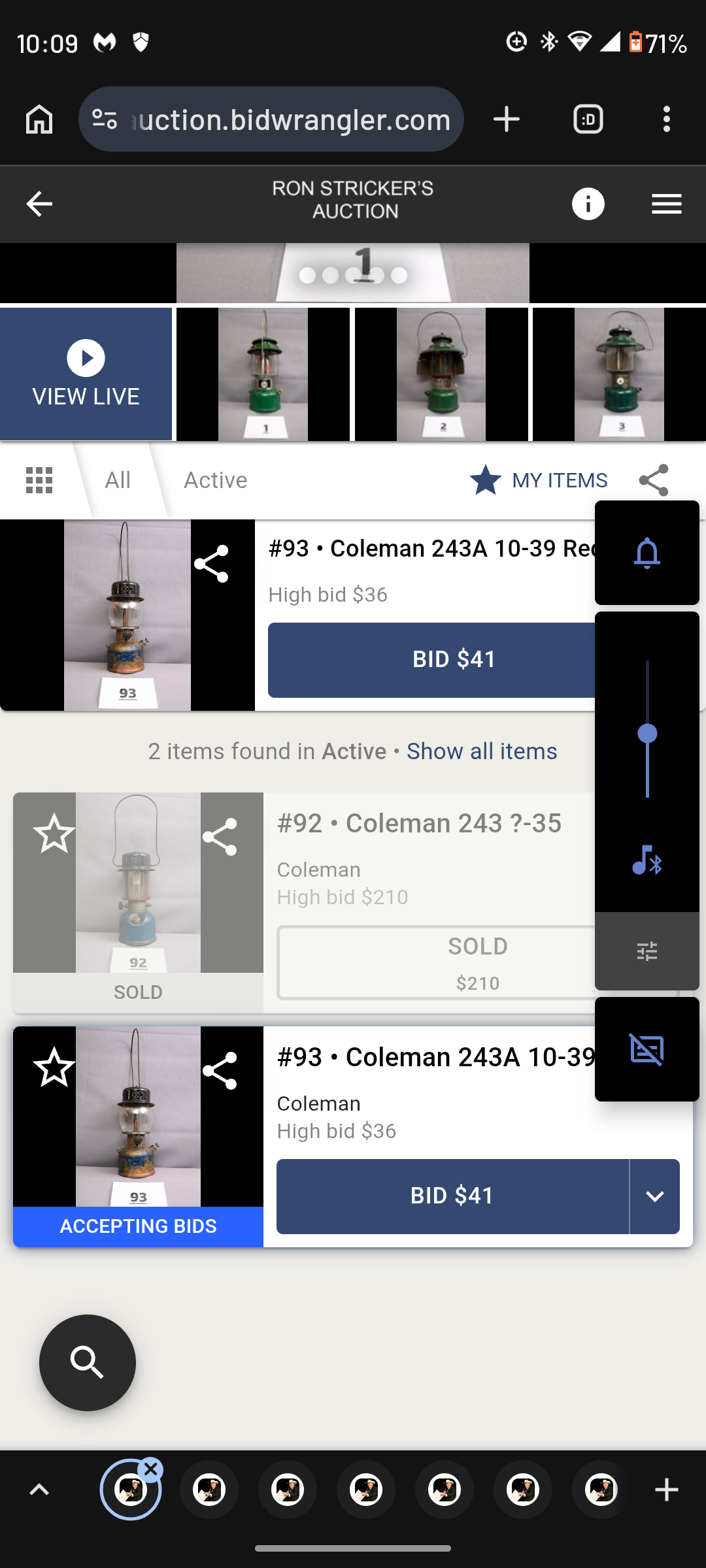Viewport: 706px width, 1568px height.
Task: Switch to grid view icon
Action: 39,480
